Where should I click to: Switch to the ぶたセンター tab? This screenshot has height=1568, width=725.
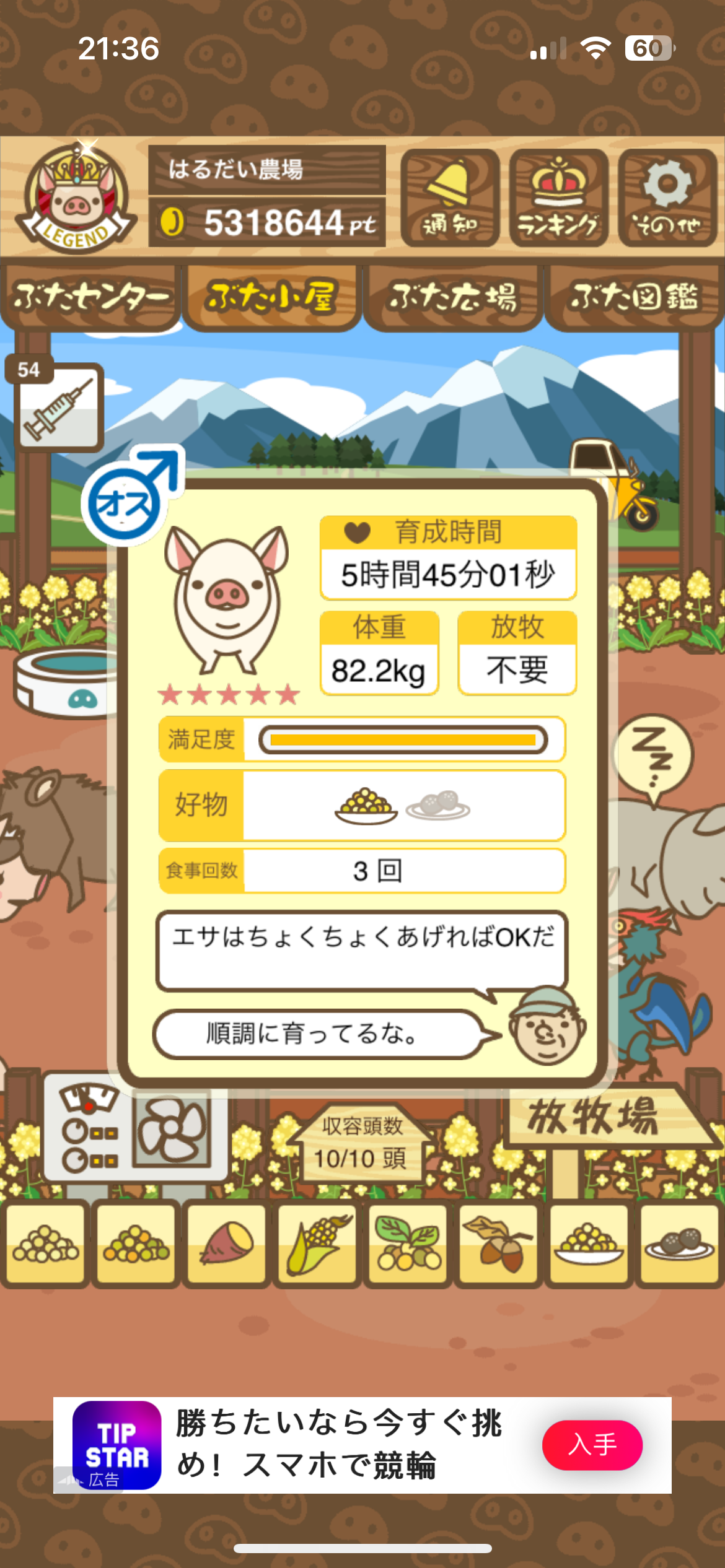pos(90,297)
